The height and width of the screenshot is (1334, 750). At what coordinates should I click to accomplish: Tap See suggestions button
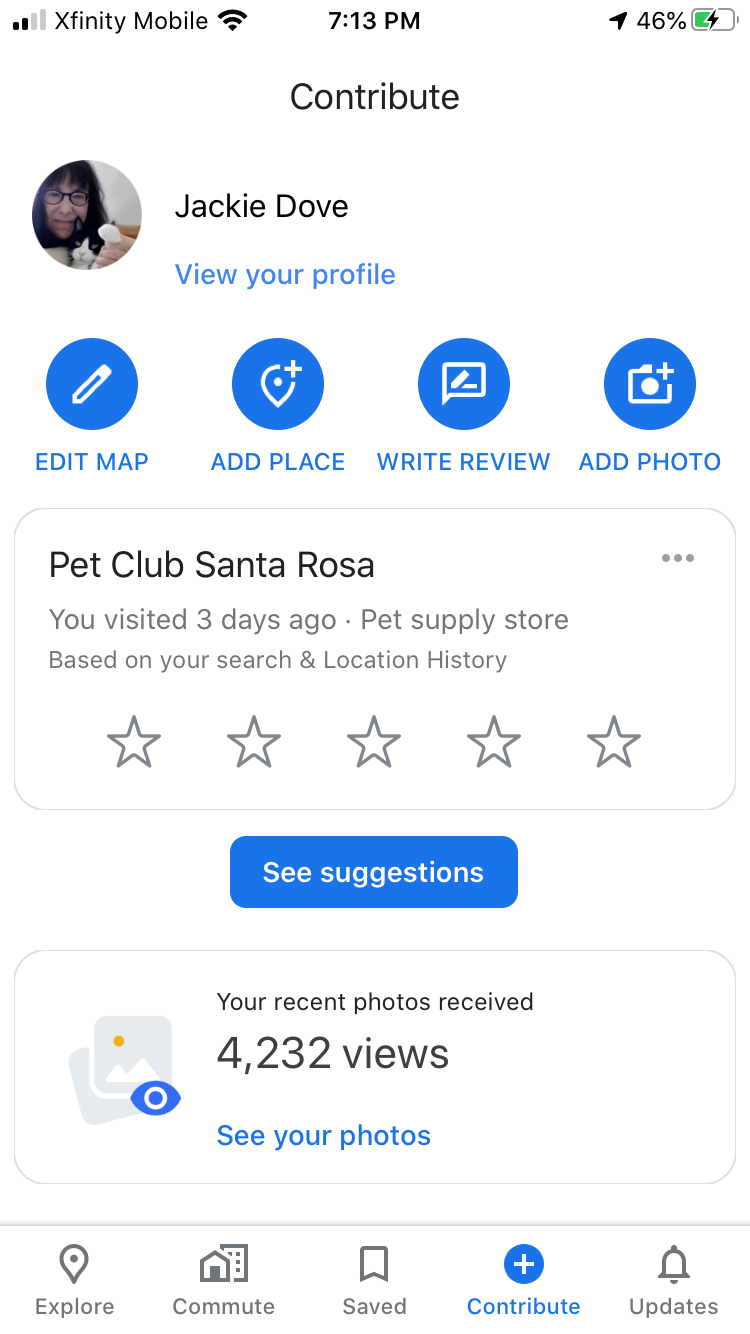coord(374,872)
